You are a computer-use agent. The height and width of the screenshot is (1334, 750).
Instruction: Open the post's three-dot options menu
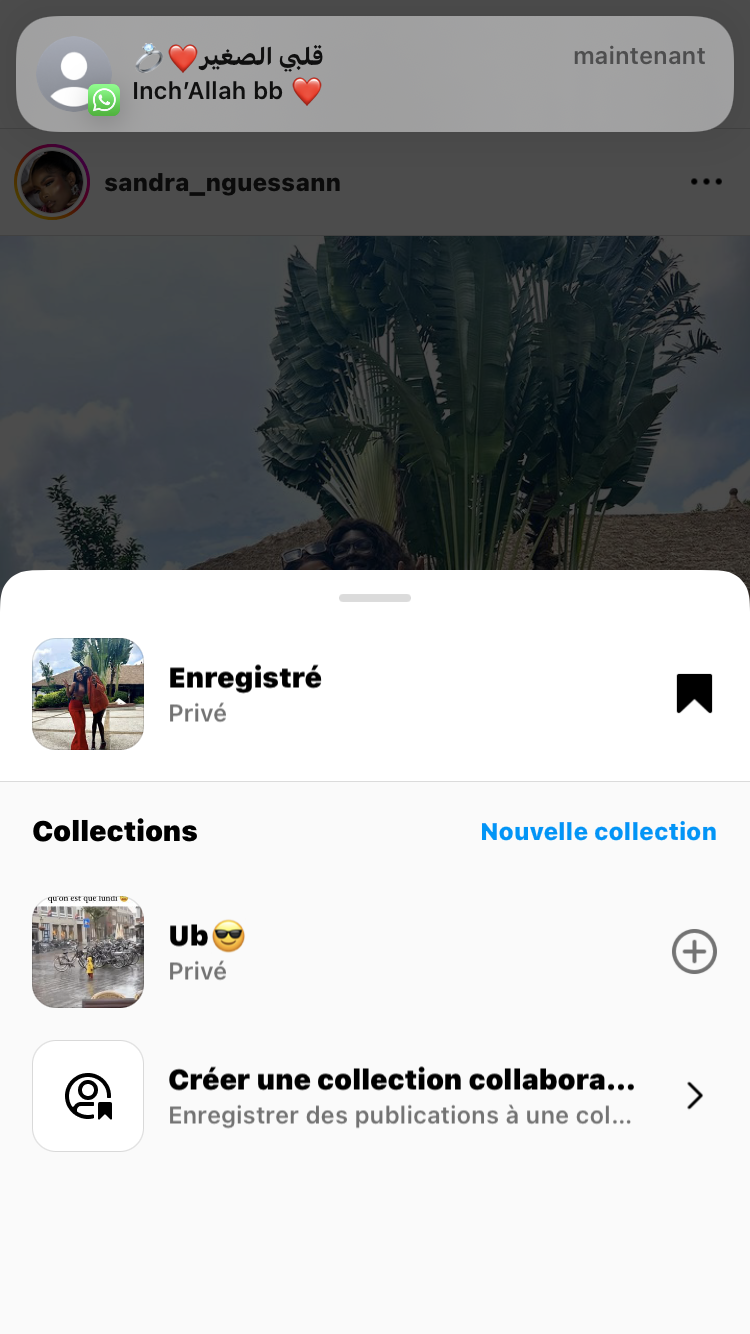coord(706,182)
